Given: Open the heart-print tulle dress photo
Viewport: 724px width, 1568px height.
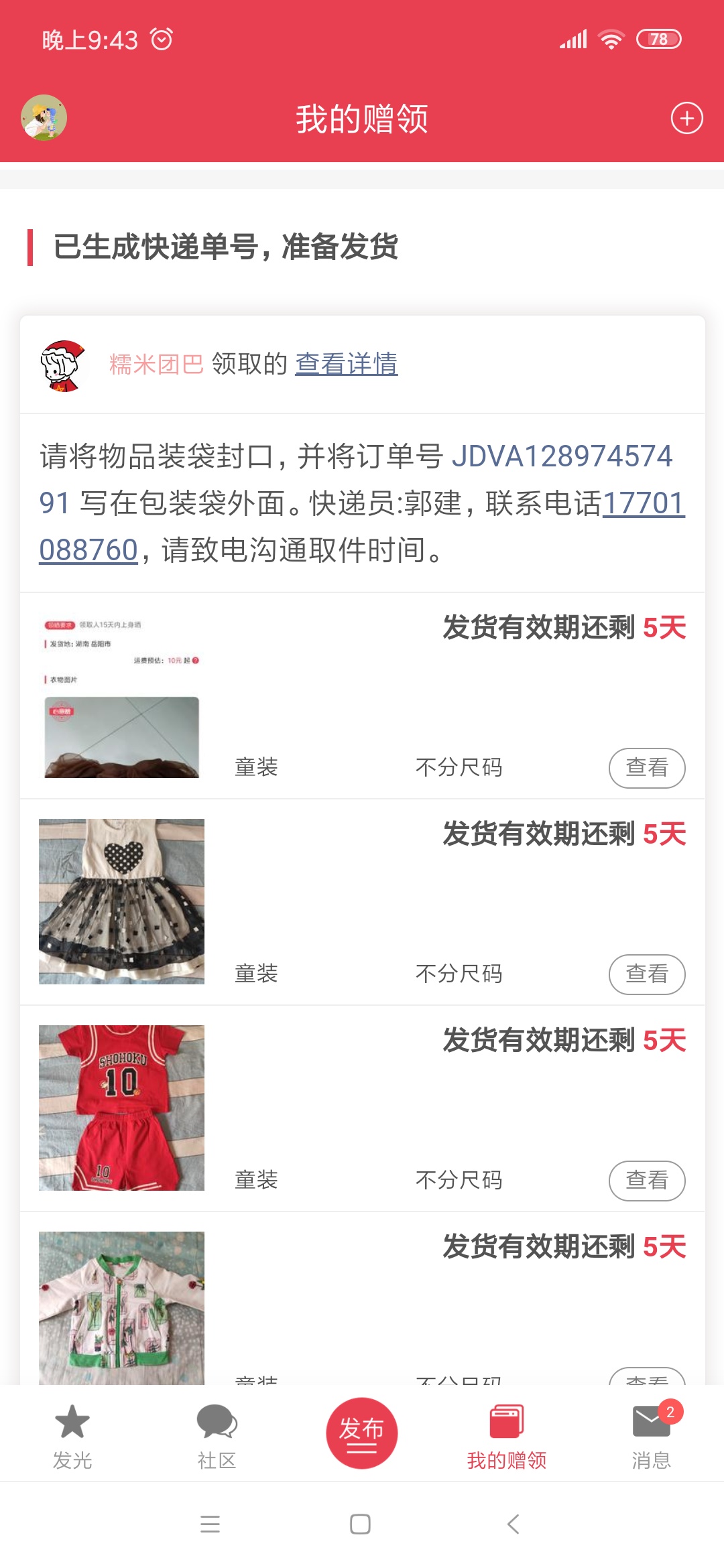Looking at the screenshot, I should [121, 901].
